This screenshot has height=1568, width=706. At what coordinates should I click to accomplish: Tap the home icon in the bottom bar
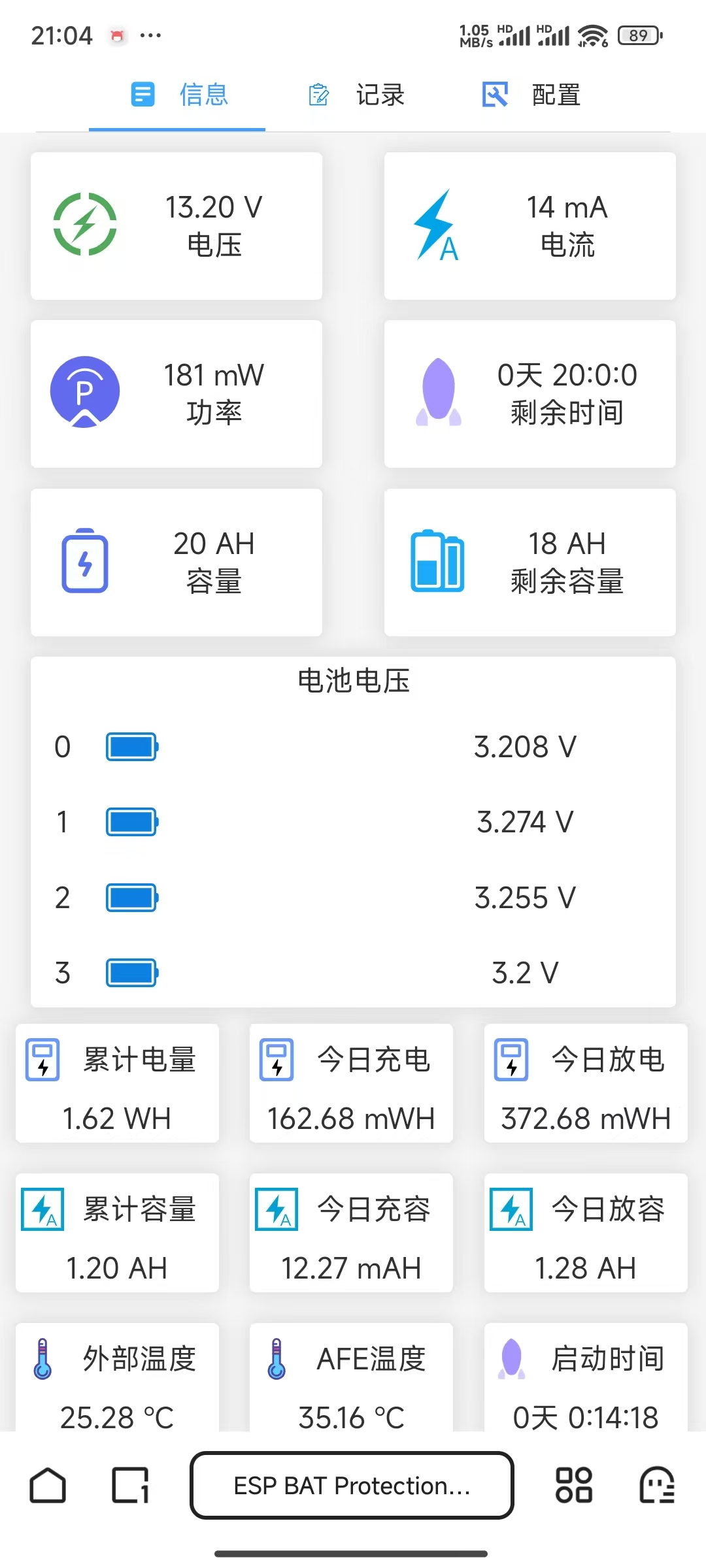[48, 1486]
